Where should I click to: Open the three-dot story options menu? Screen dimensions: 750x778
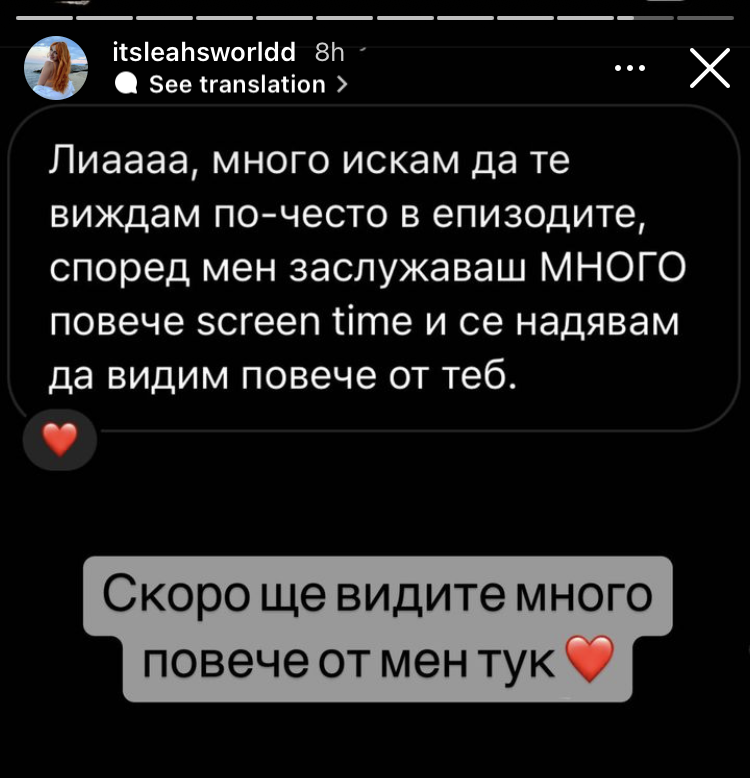point(630,68)
